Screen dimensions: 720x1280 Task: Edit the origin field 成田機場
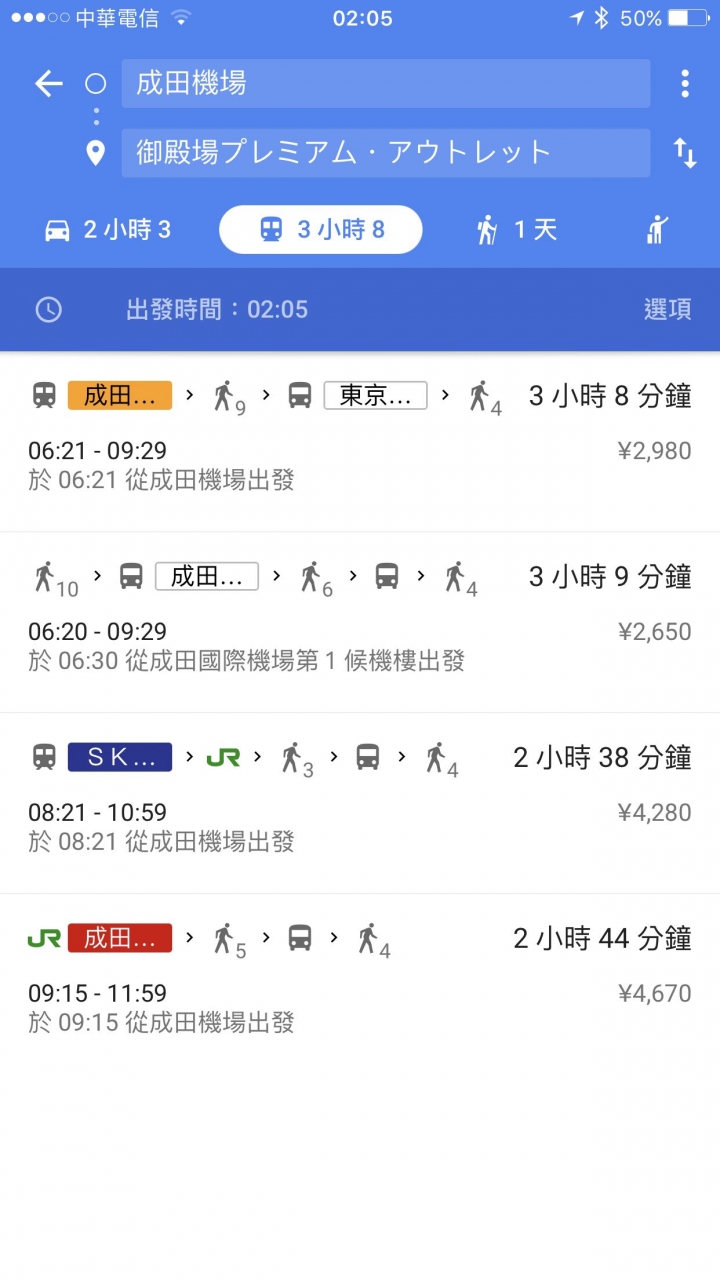coord(386,83)
